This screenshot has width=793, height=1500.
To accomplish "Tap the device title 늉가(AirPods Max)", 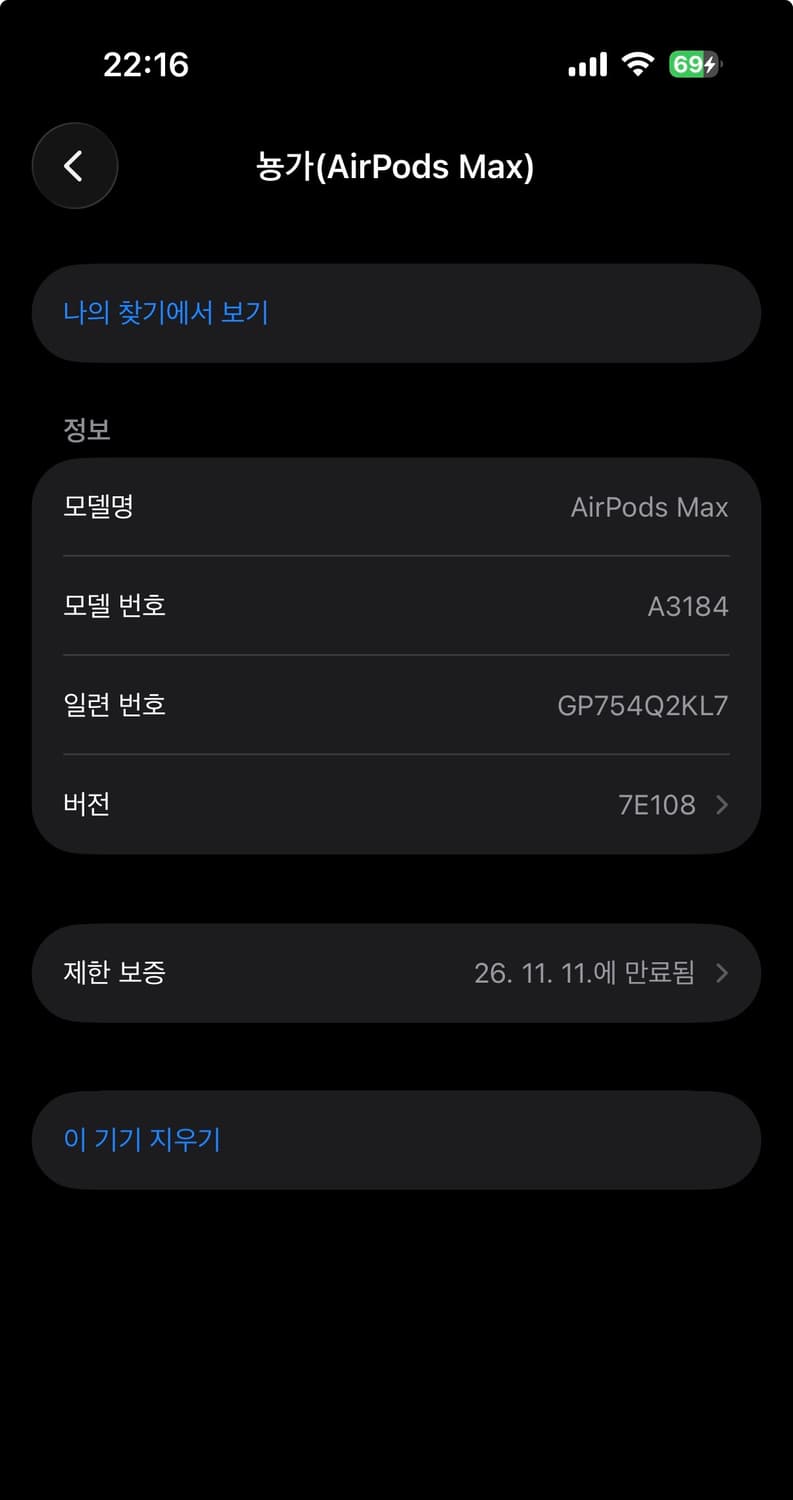I will click(396, 166).
